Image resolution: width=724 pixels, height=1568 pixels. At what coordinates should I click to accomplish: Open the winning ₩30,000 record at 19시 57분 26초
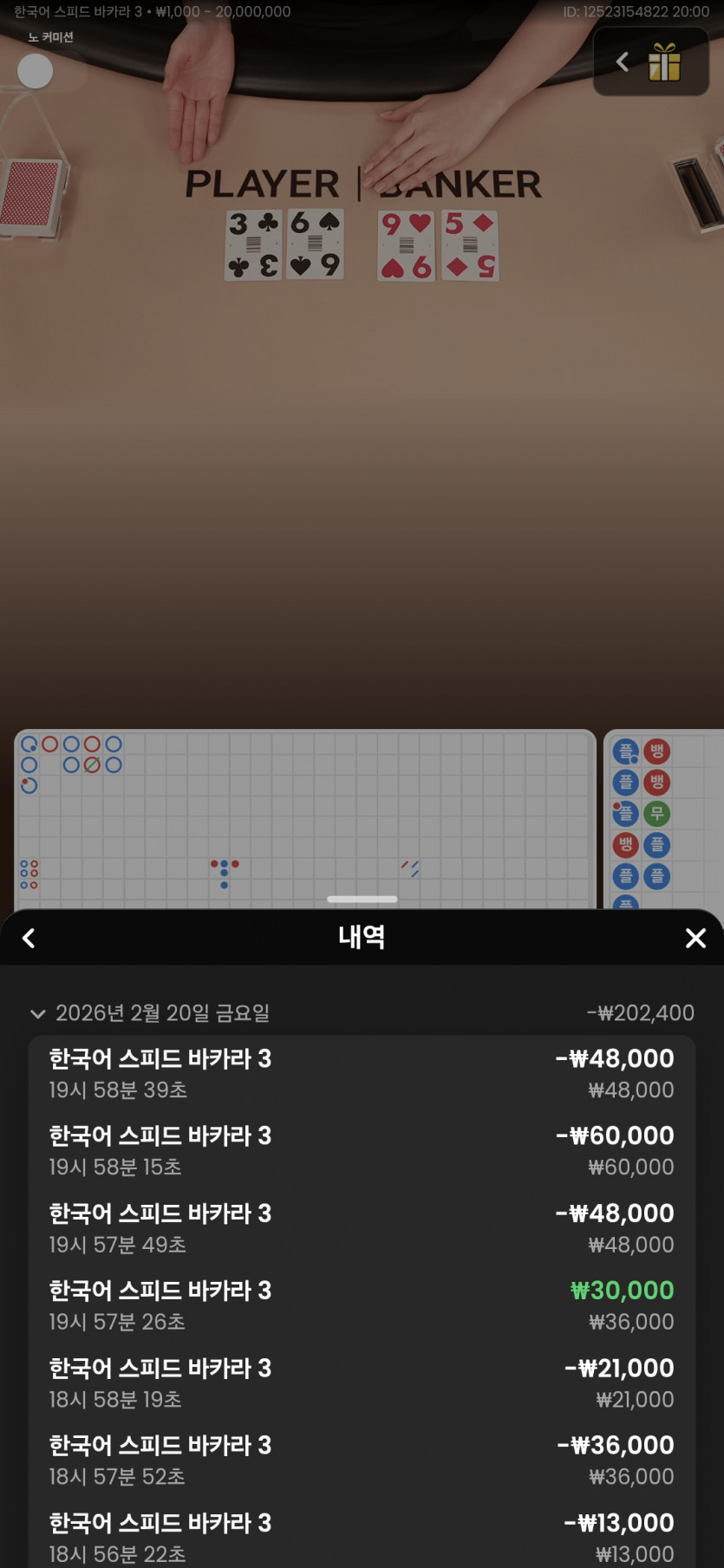tap(362, 1305)
